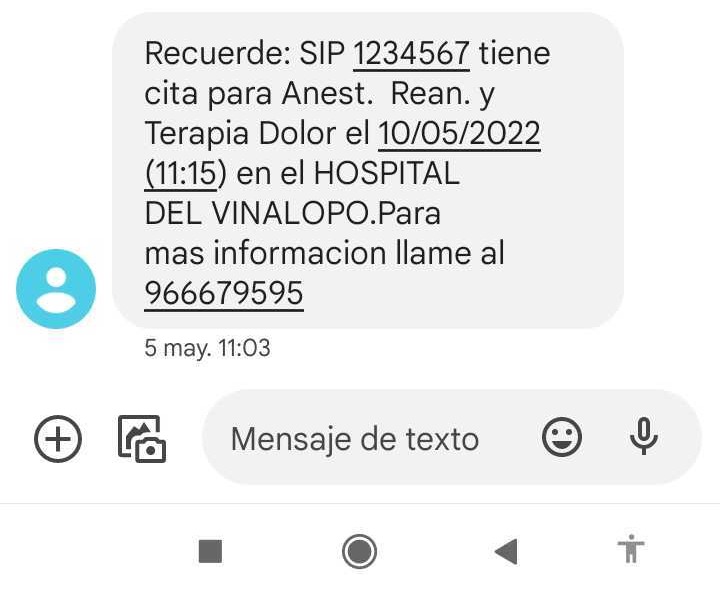Screen dimensions: 720x599
Task: Show recent apps with the square button
Action: click(210, 551)
